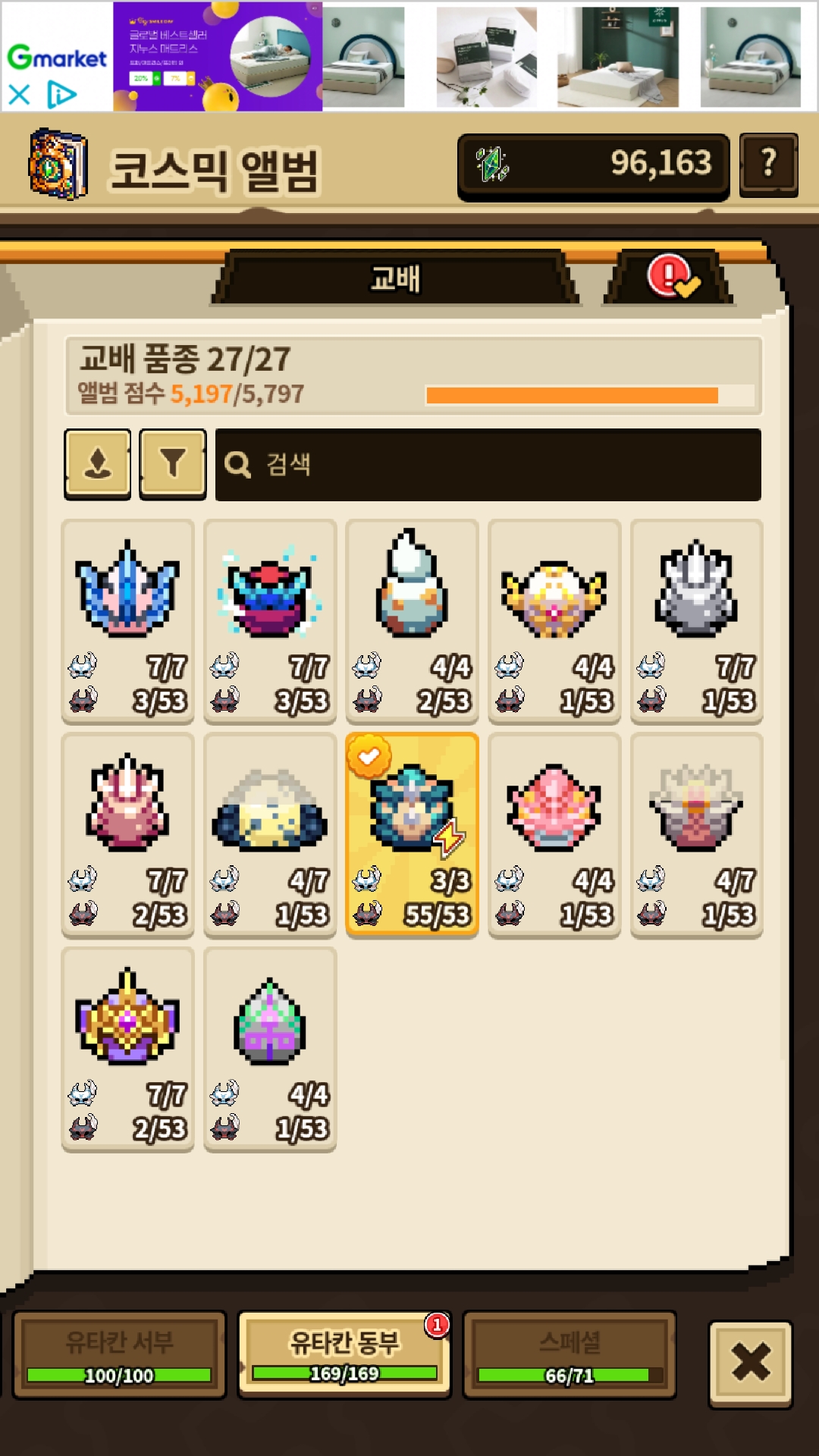
Task: Open the filter funnel button
Action: click(x=173, y=463)
